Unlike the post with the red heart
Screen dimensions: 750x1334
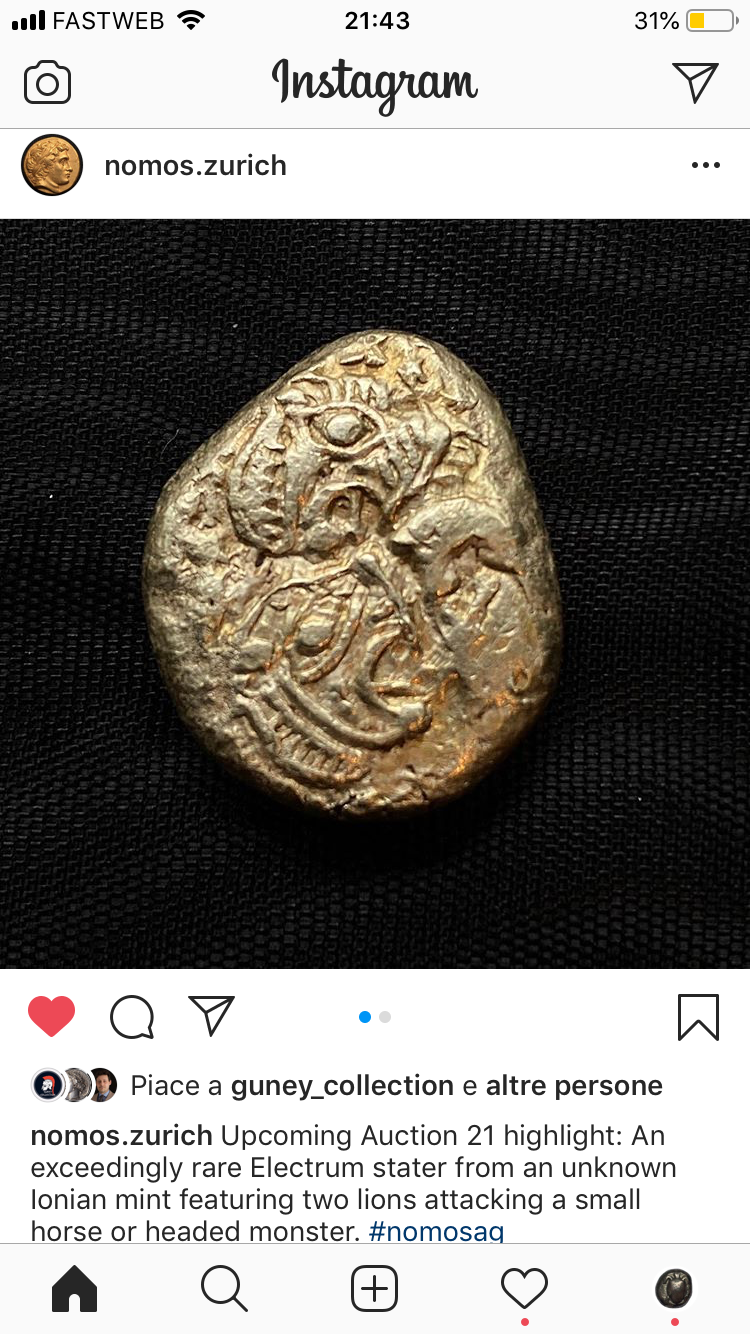pos(52,1017)
